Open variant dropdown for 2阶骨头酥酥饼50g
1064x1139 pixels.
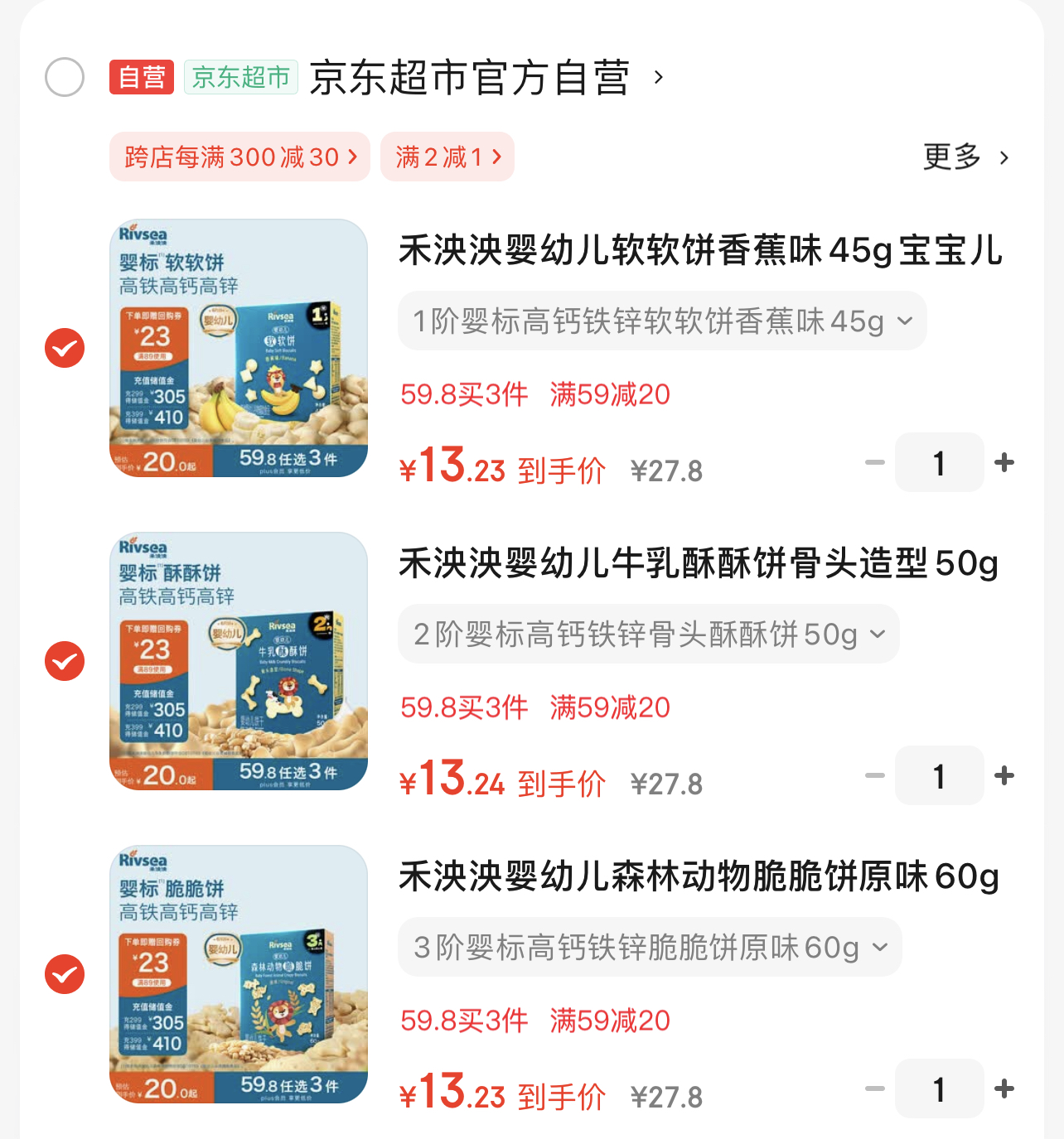click(x=649, y=634)
